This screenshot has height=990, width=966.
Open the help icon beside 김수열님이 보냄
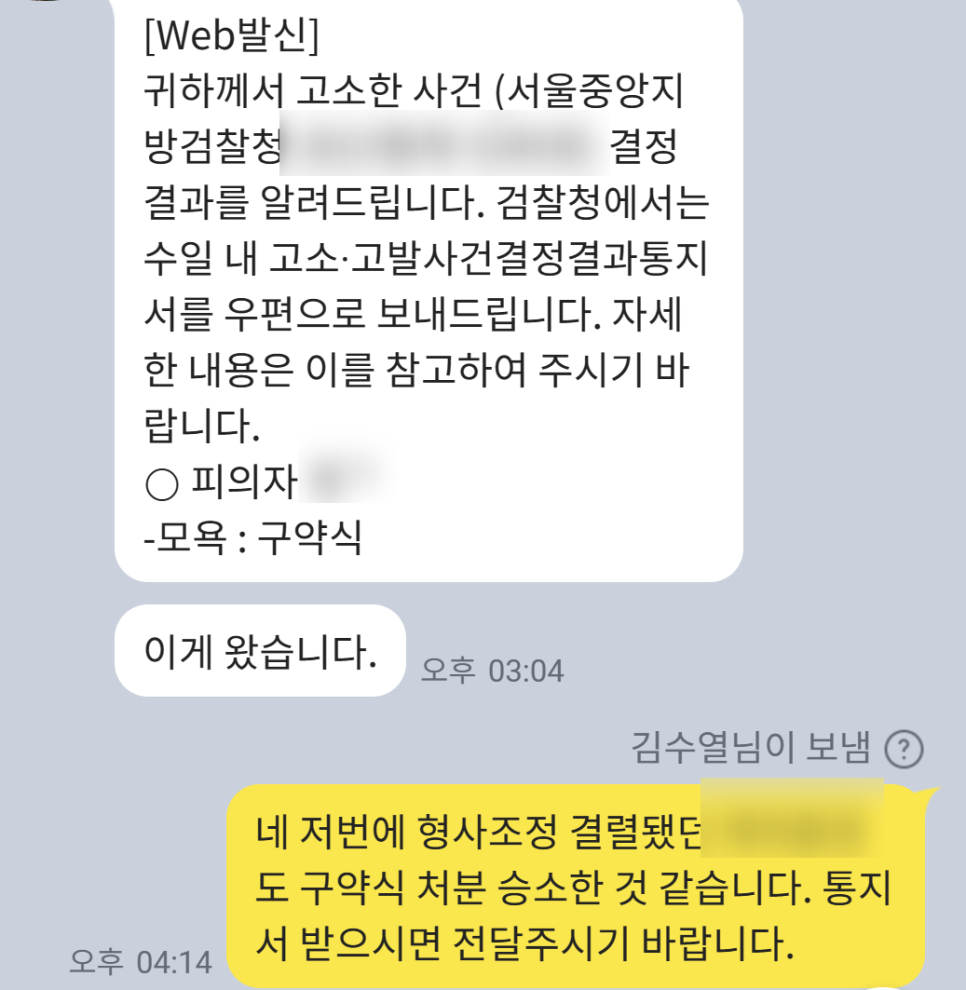904,748
